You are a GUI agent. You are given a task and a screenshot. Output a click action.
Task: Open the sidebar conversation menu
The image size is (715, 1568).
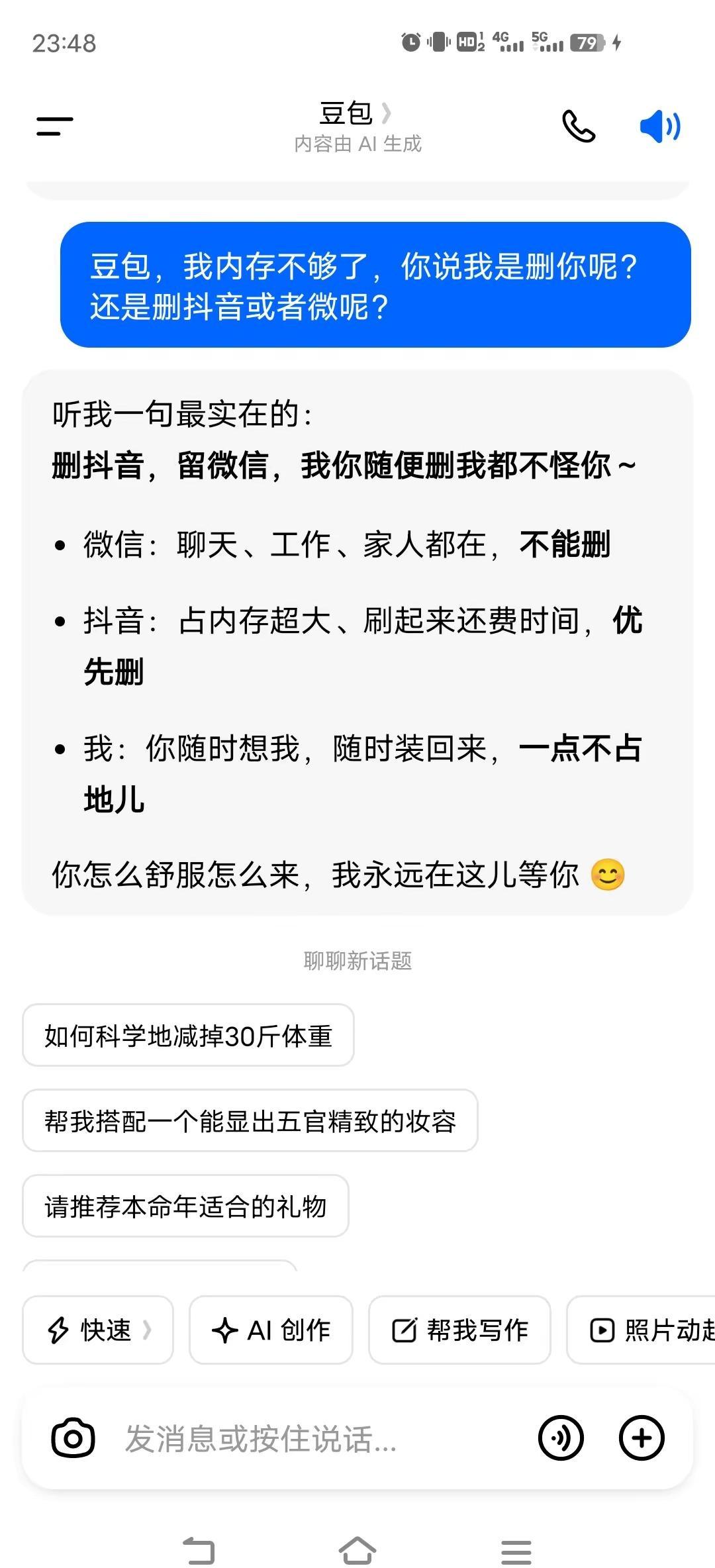click(54, 126)
